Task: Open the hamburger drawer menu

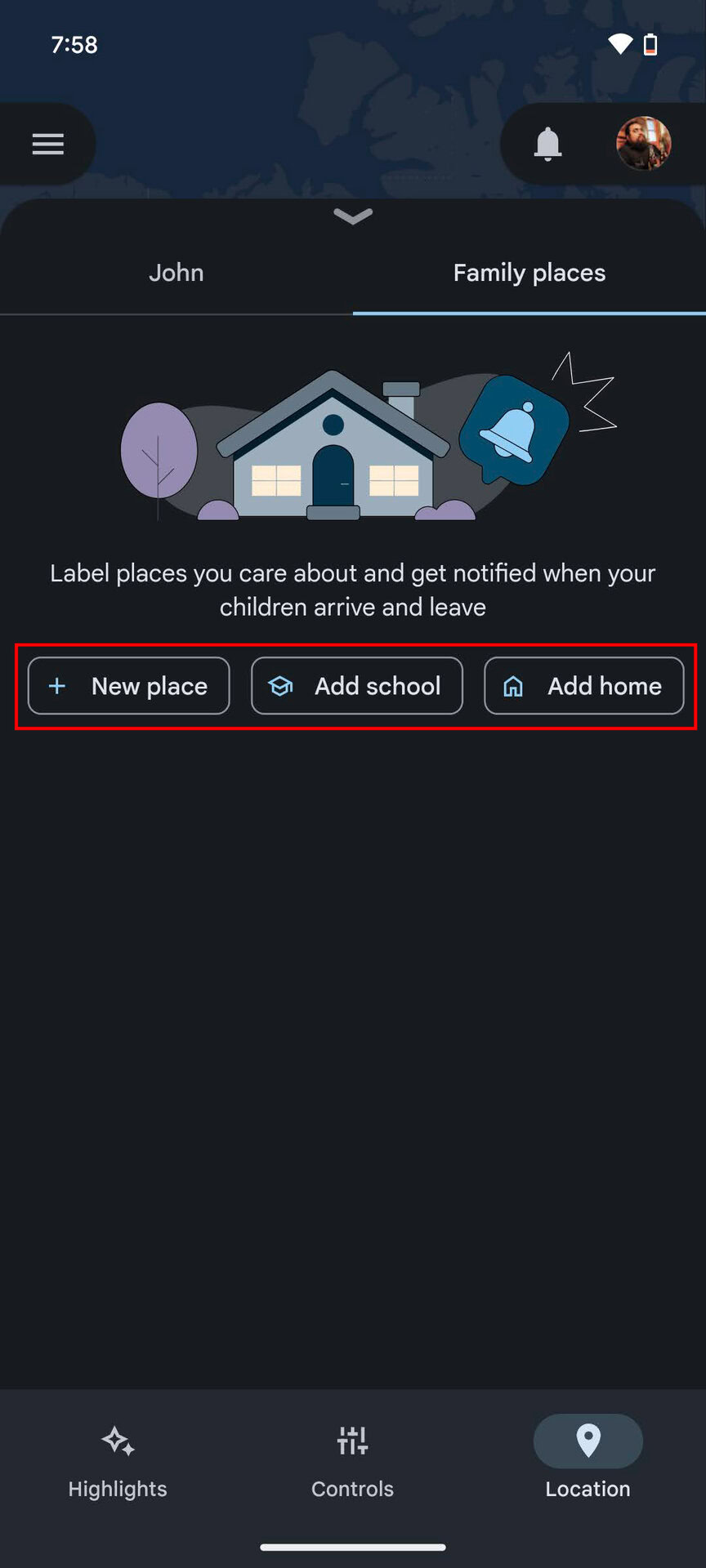Action: (x=47, y=145)
